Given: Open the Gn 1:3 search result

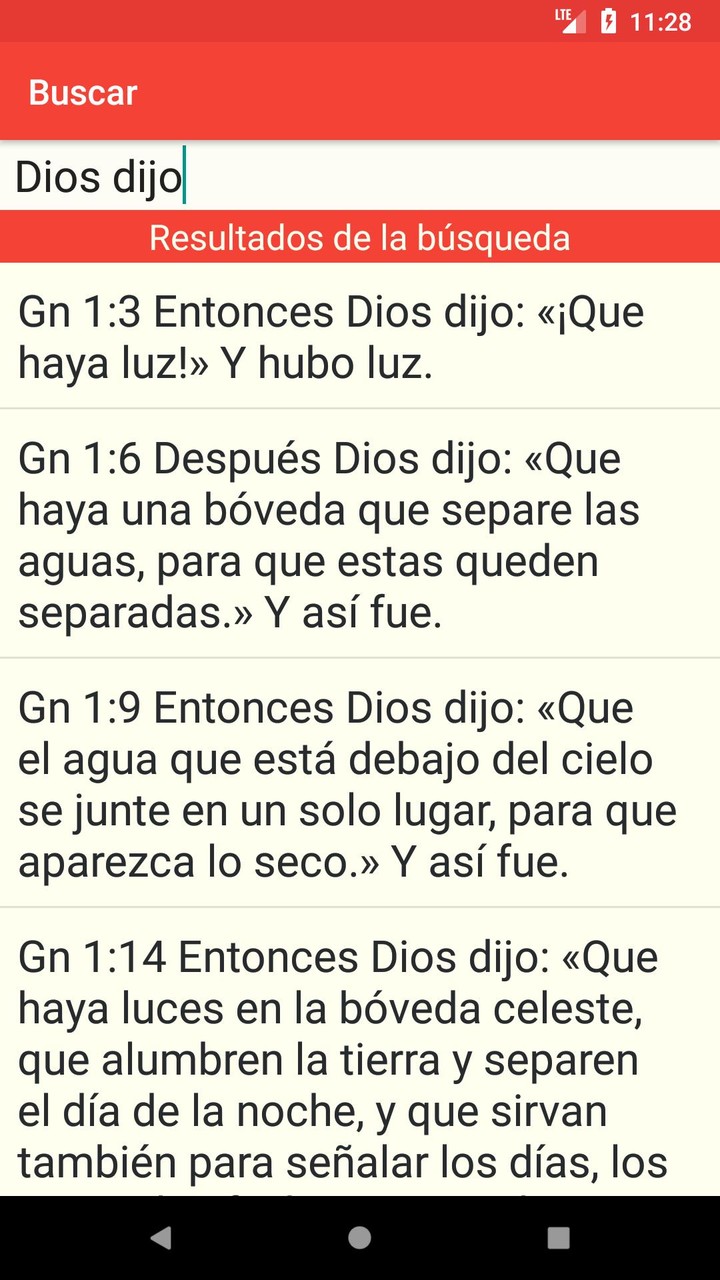Looking at the screenshot, I should tap(360, 338).
